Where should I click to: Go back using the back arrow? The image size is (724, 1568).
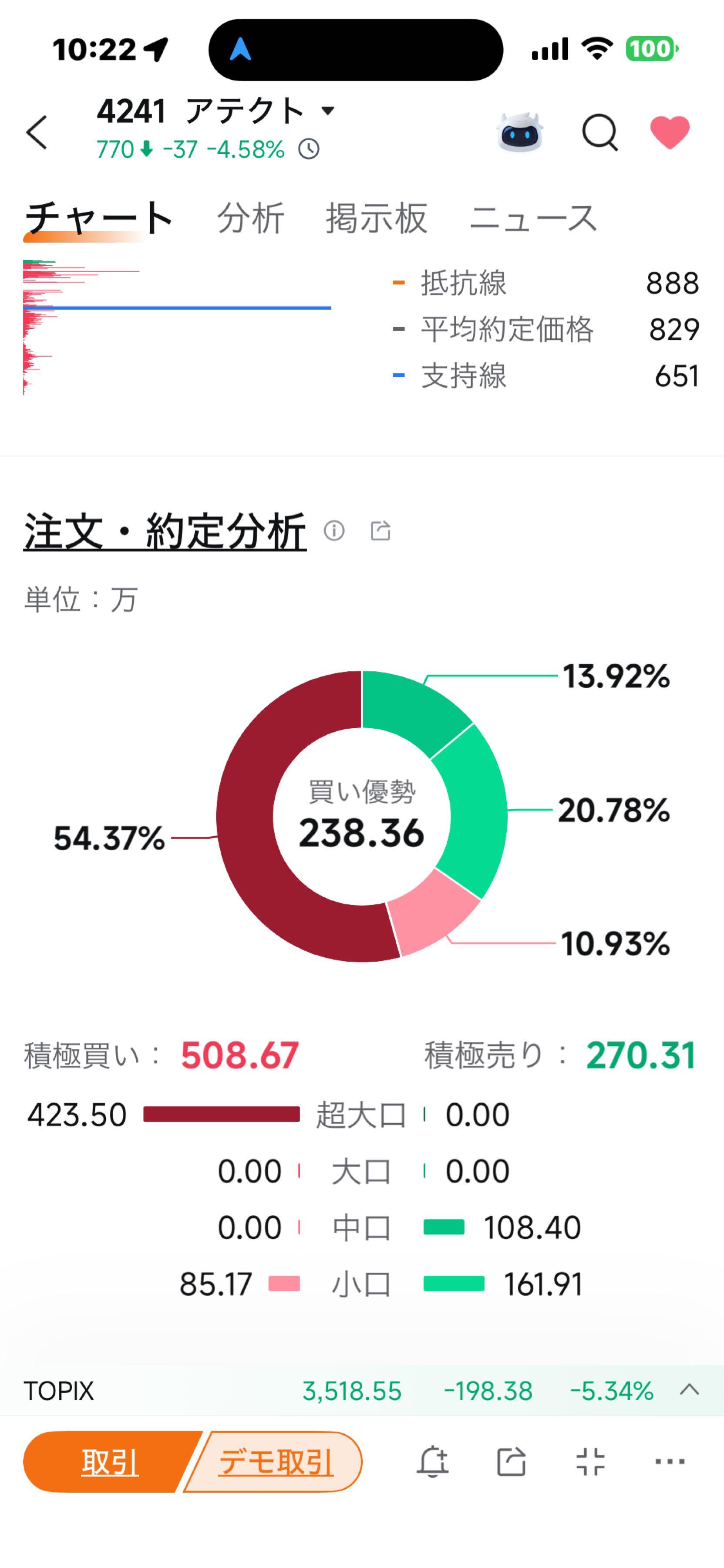pos(37,132)
